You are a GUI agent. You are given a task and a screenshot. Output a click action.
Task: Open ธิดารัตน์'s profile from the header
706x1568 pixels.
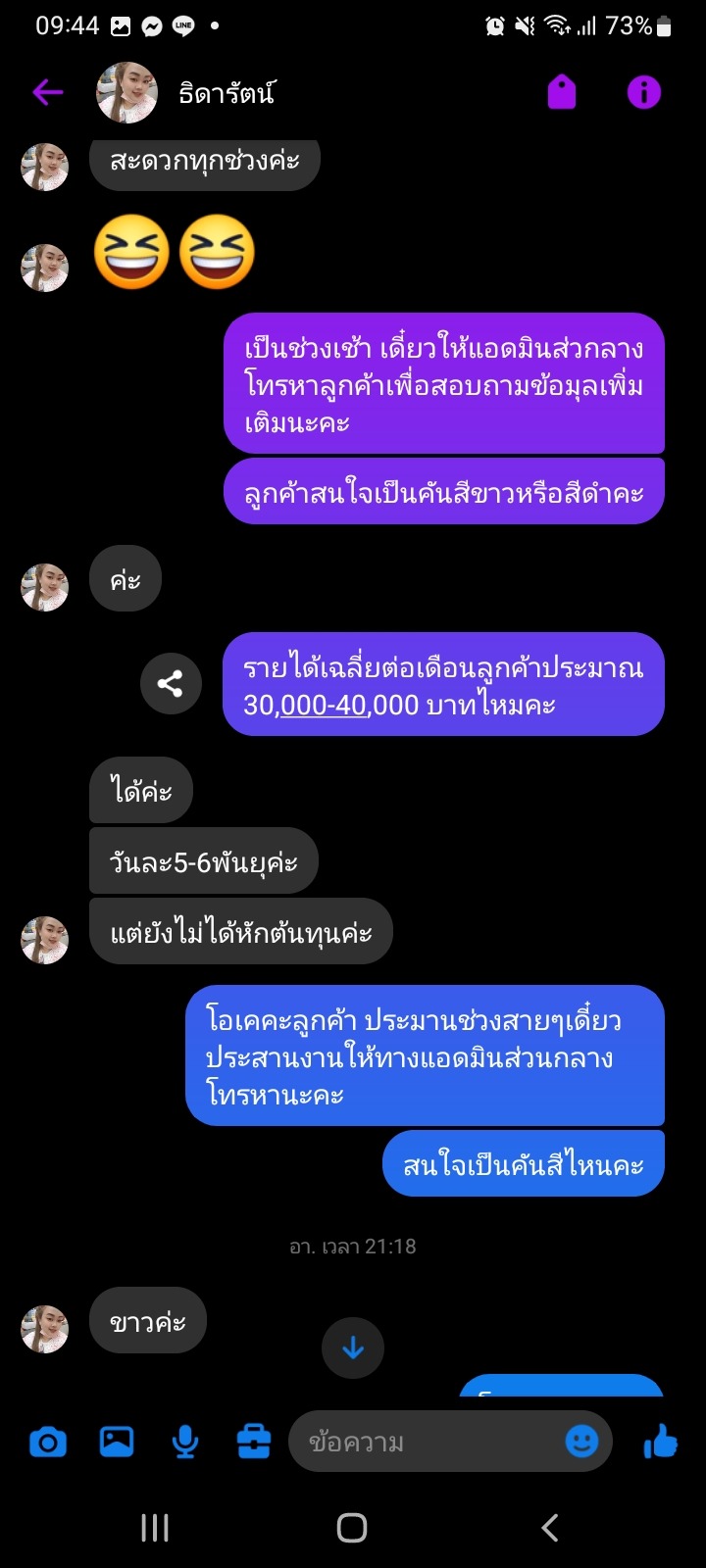(226, 93)
